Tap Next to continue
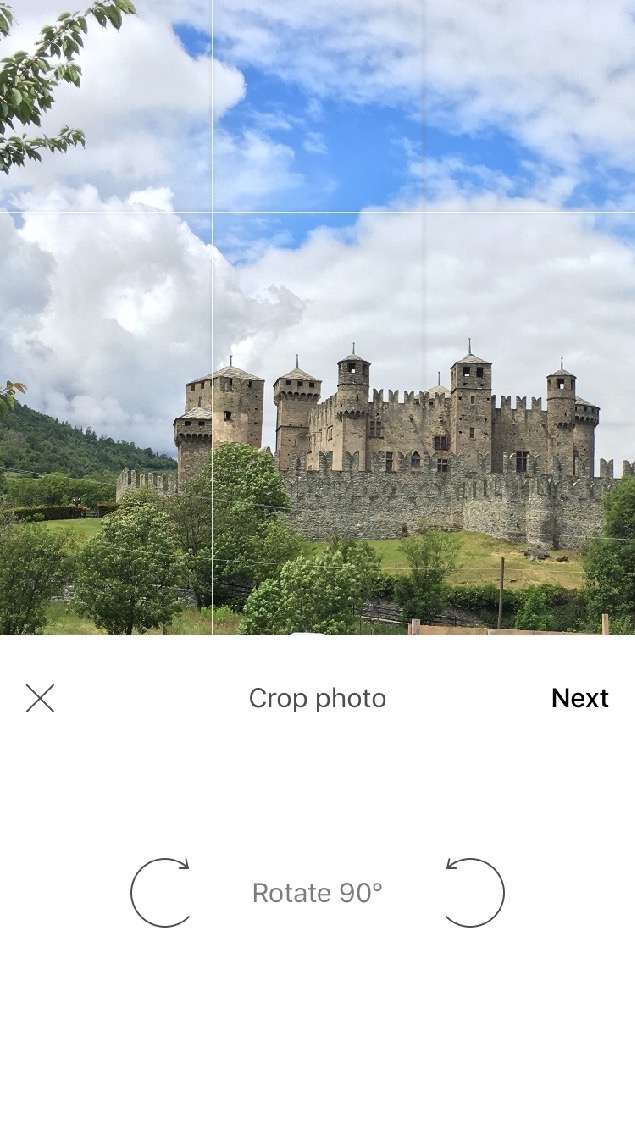Screen dimensions: 635x1130 [579, 698]
